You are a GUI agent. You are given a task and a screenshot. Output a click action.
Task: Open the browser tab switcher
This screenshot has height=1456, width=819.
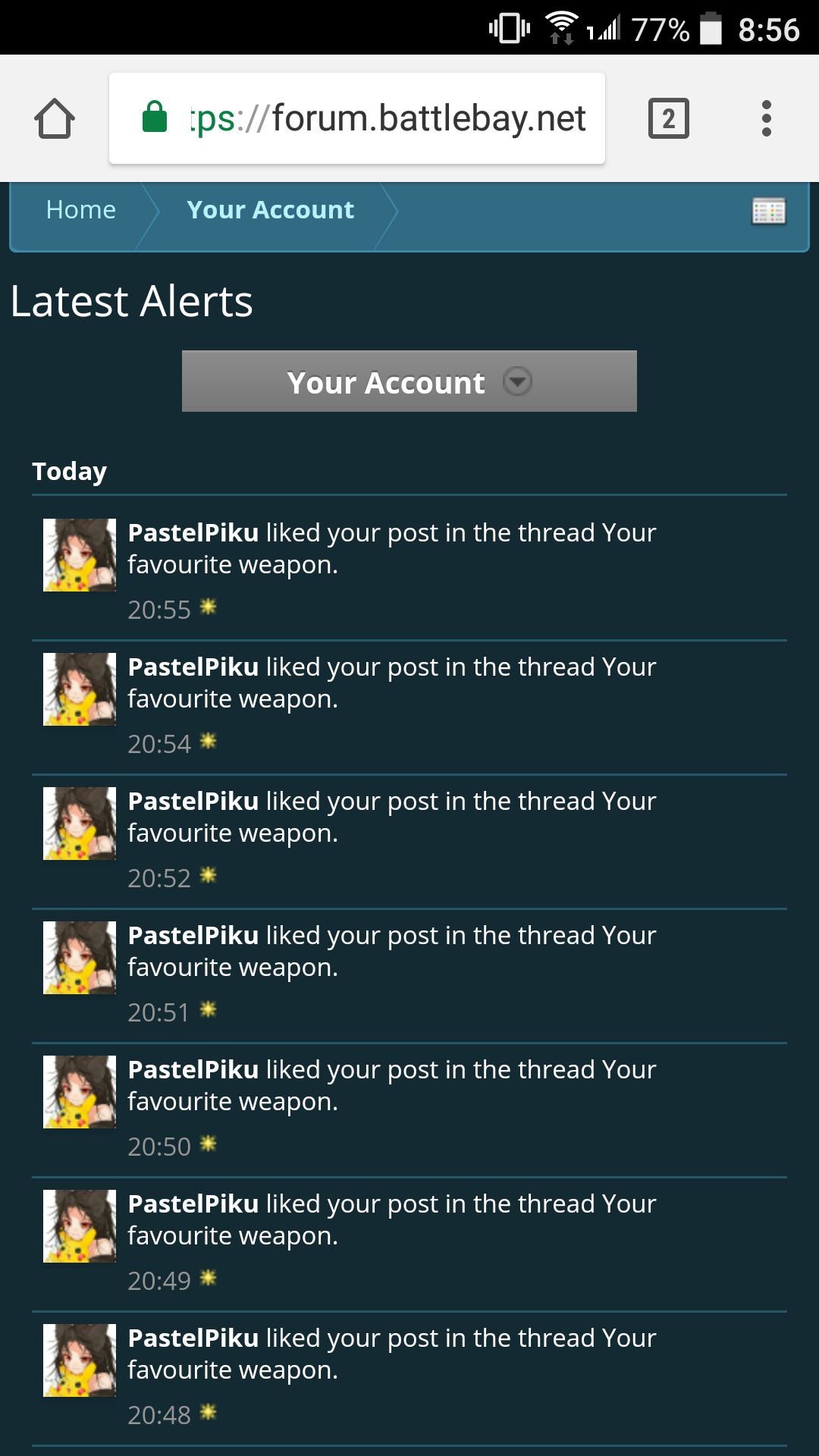[668, 118]
